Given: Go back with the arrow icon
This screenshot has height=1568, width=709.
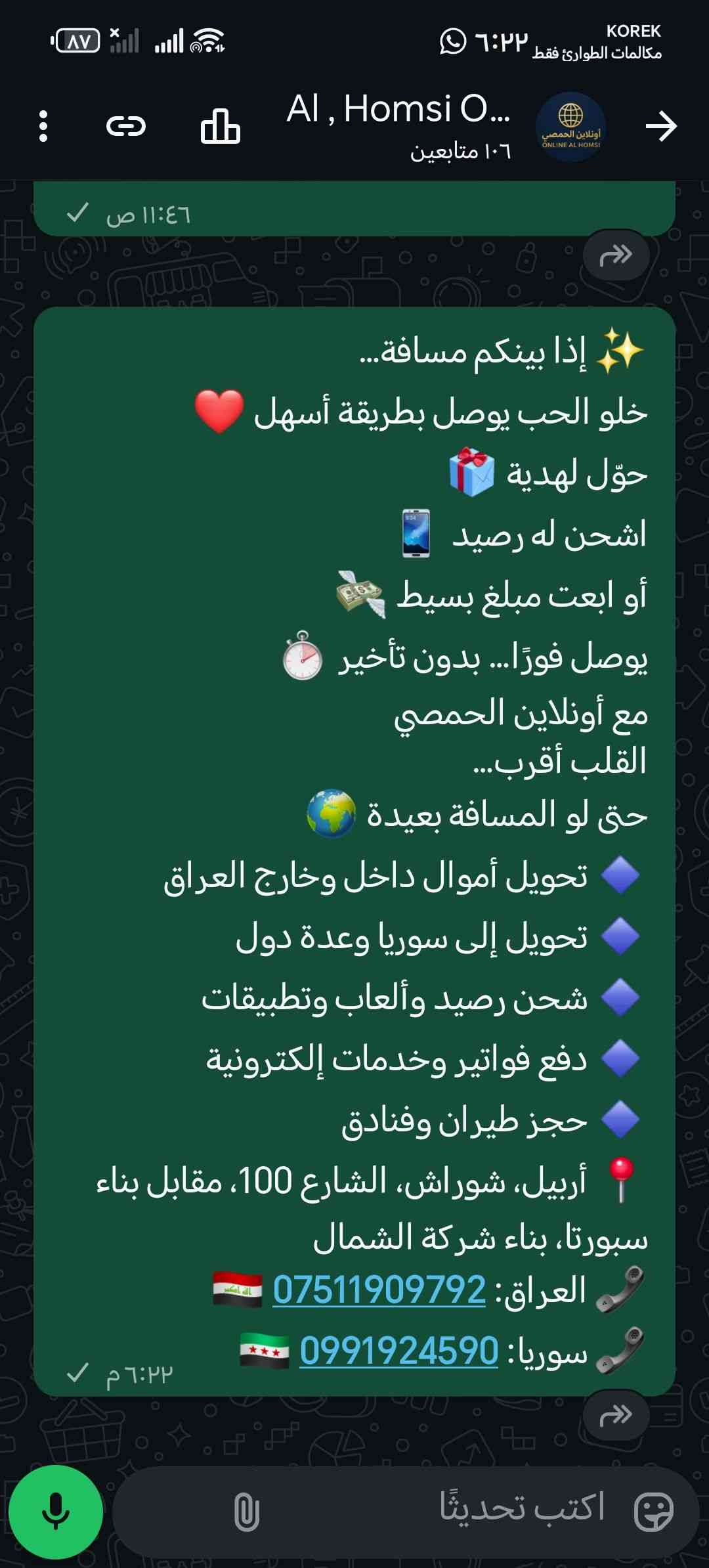Looking at the screenshot, I should click(x=660, y=125).
